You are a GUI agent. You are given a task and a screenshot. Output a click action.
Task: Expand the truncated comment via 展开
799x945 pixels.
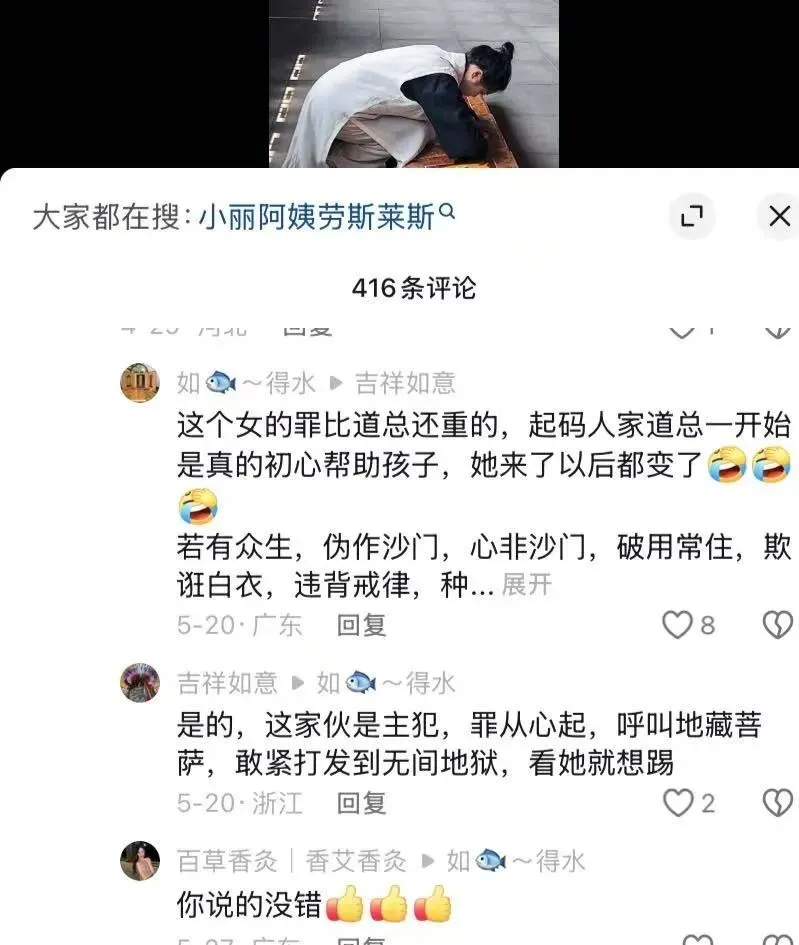[526, 584]
